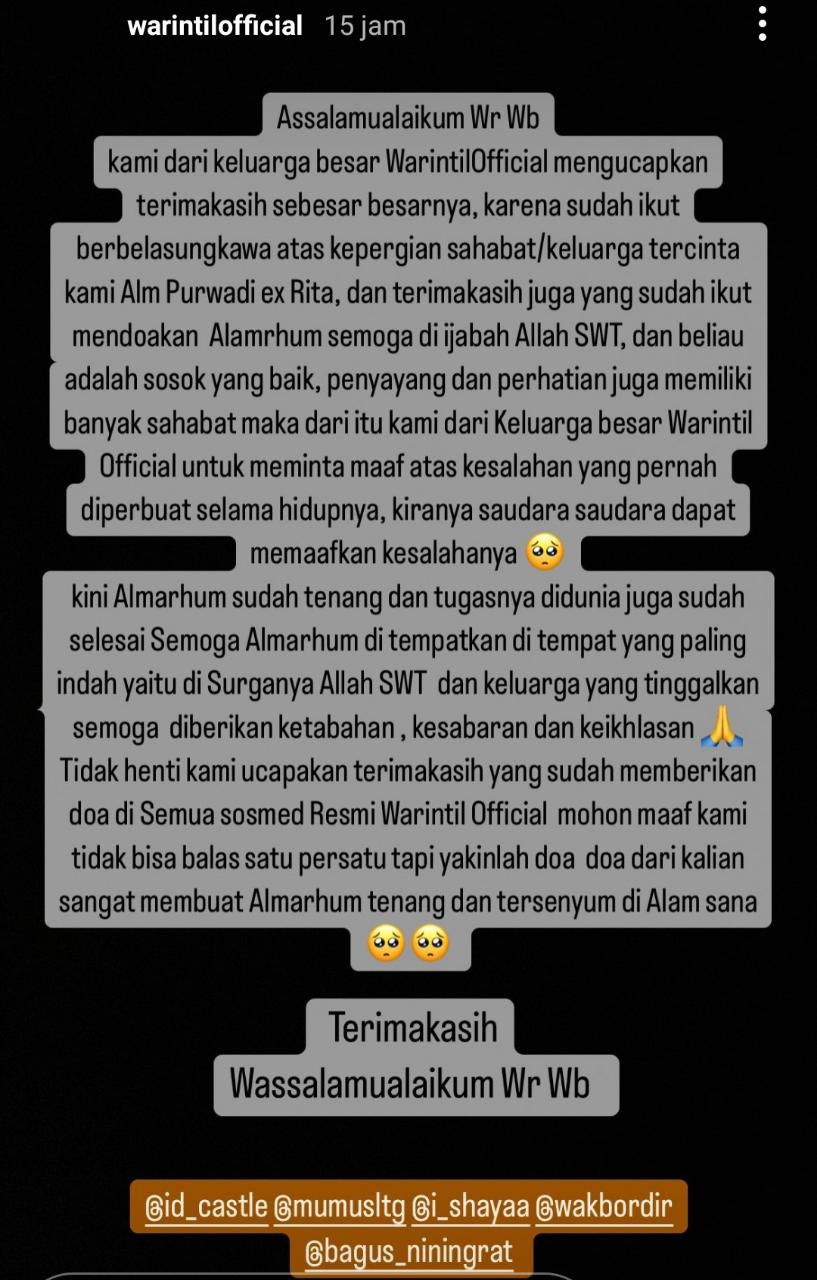Open the @bagus_niningrat mention
The image size is (817, 1280).
408,1251
